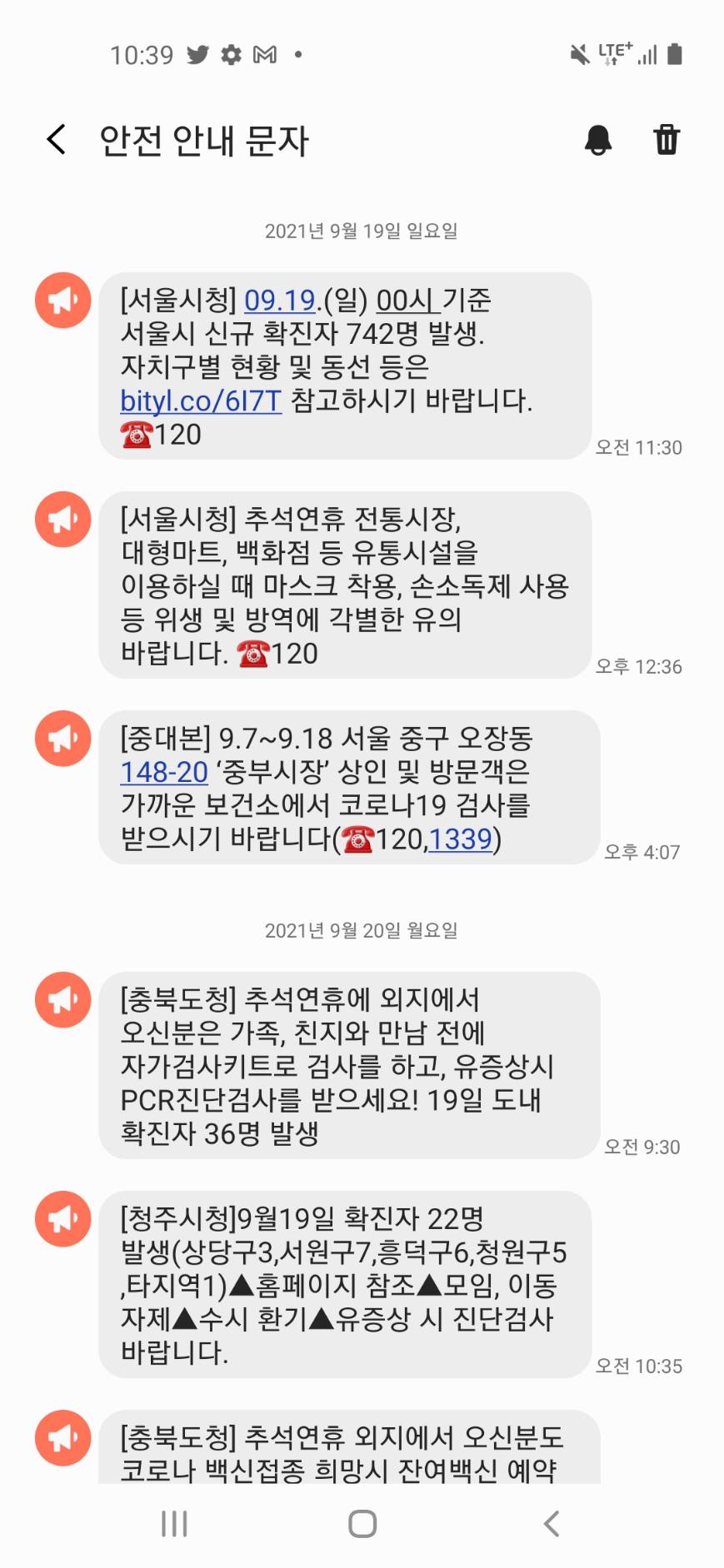The image size is (724, 1568).
Task: Tap the underlined 1339 phone number
Action: coord(460,840)
